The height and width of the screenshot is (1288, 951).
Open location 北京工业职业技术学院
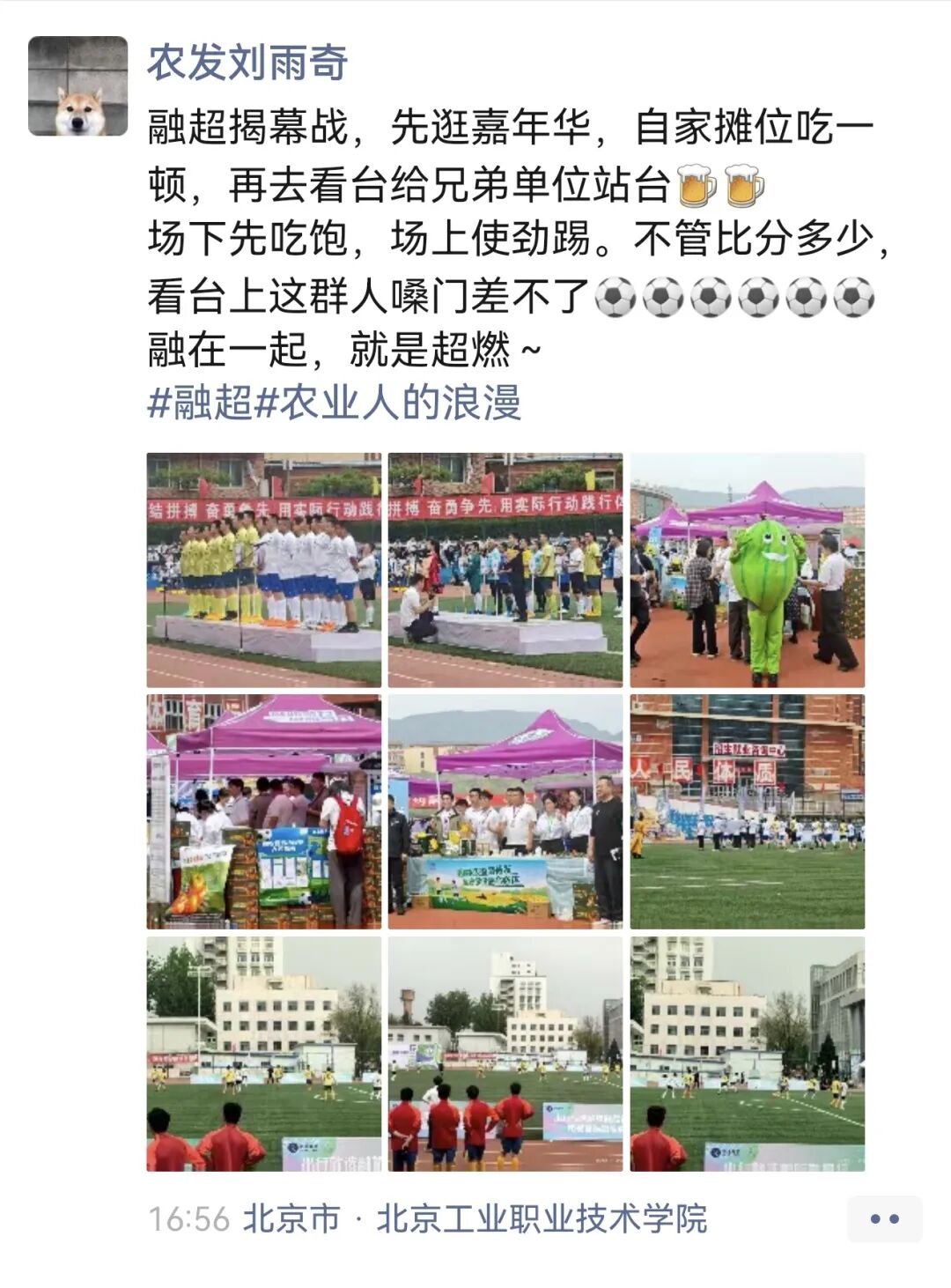tap(542, 1219)
